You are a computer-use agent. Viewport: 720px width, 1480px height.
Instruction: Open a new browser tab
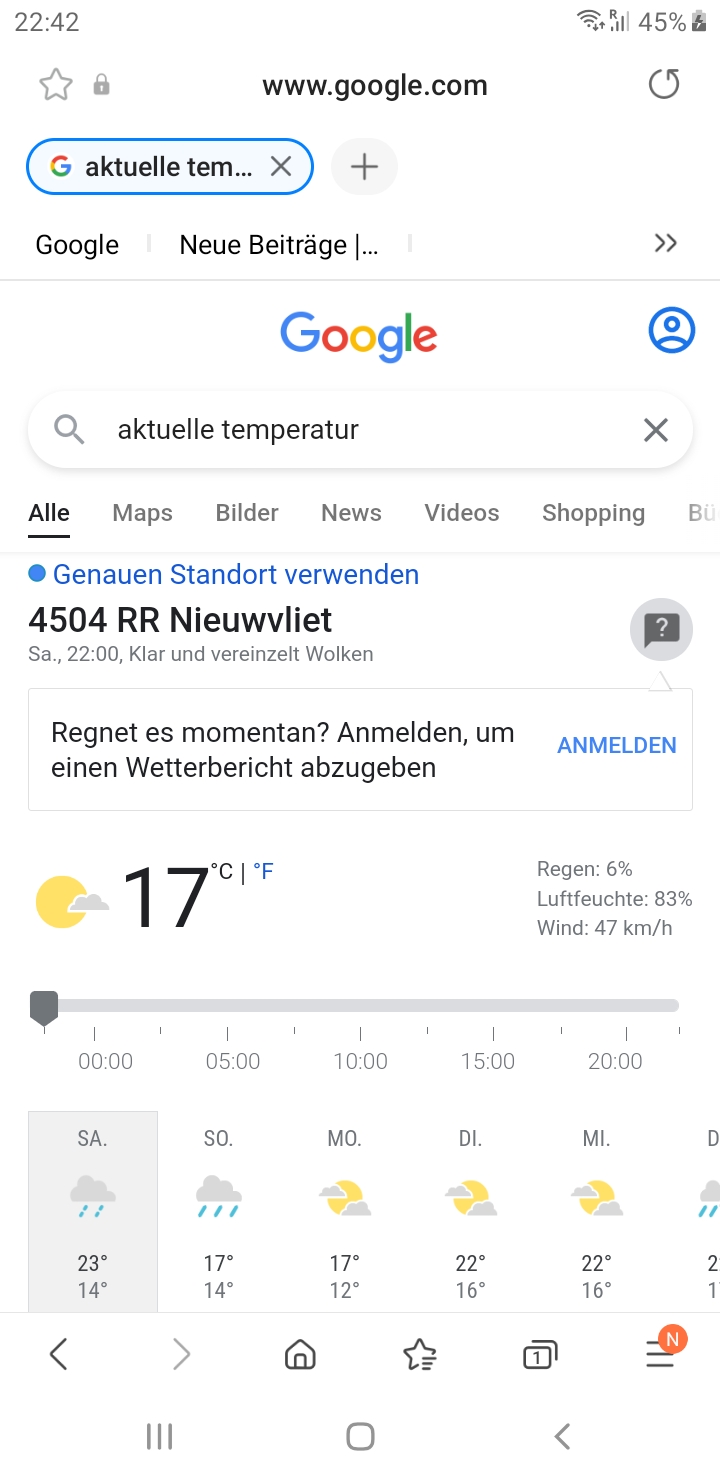[x=365, y=166]
